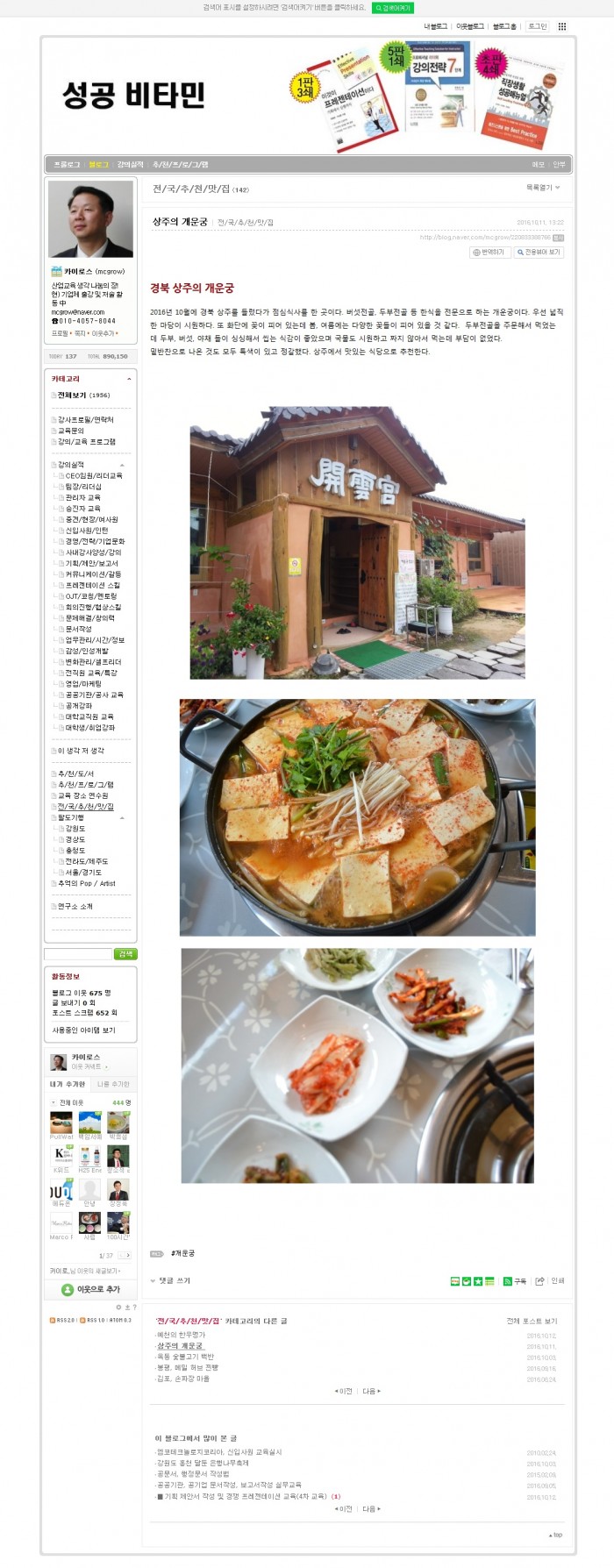The width and height of the screenshot is (614, 1568).
Task: Tap the blog search input field
Action: [78, 953]
